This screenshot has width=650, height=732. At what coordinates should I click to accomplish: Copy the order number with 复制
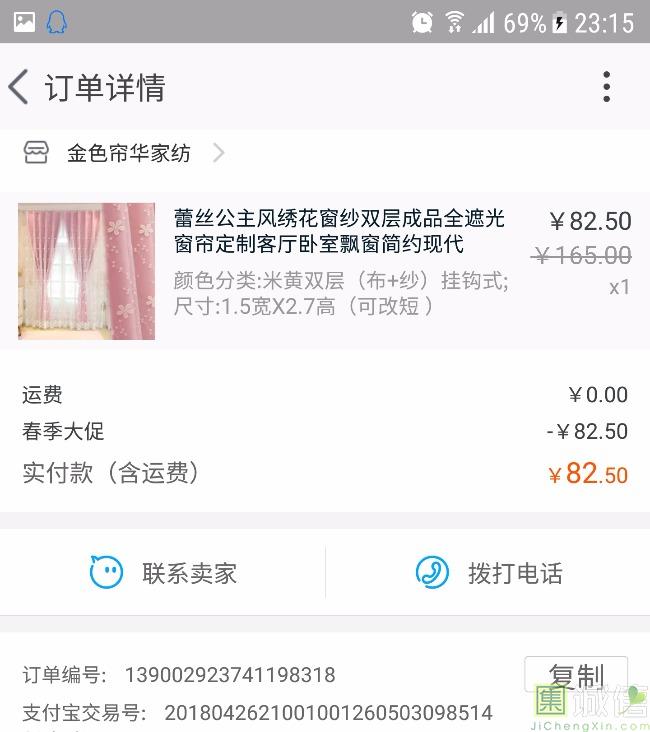coord(575,675)
